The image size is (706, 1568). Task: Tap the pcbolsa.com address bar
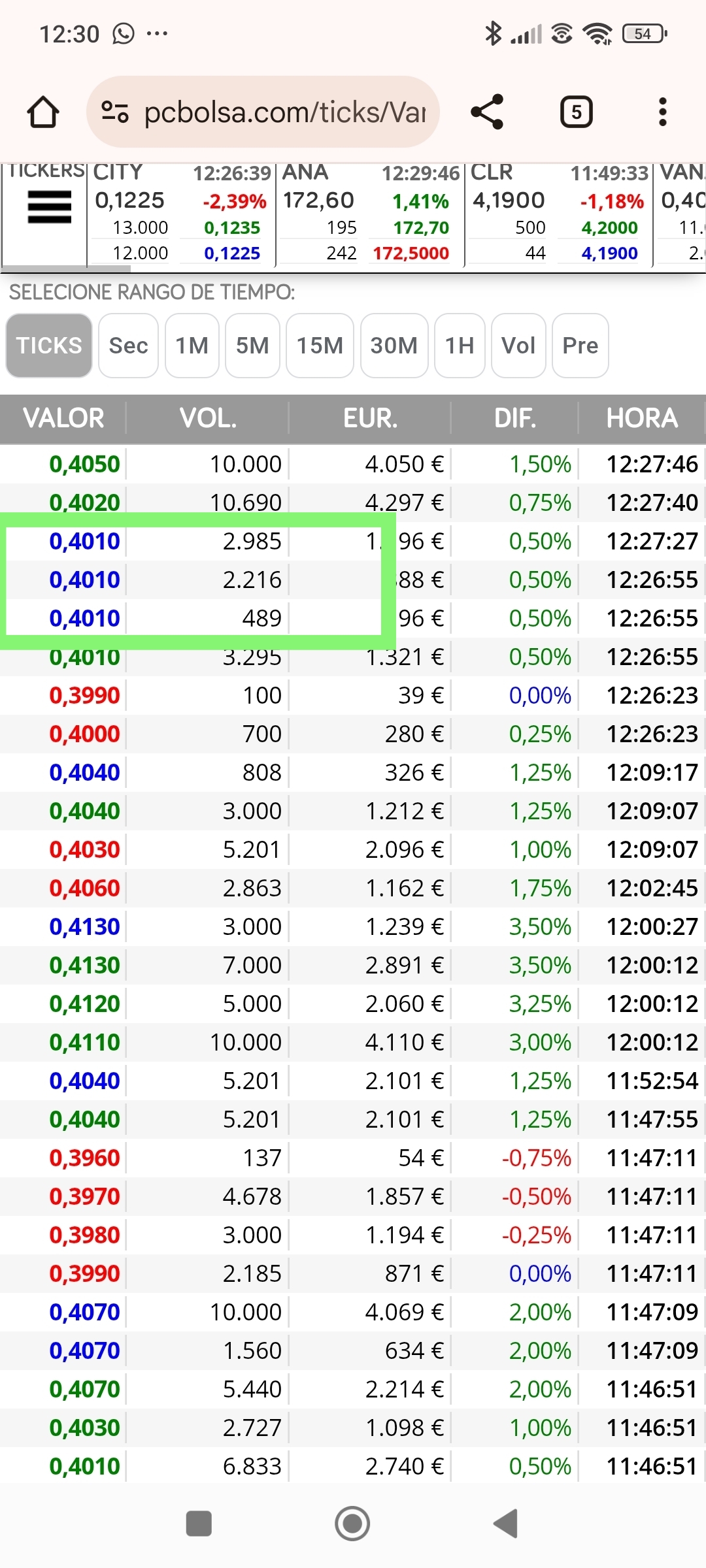(263, 112)
